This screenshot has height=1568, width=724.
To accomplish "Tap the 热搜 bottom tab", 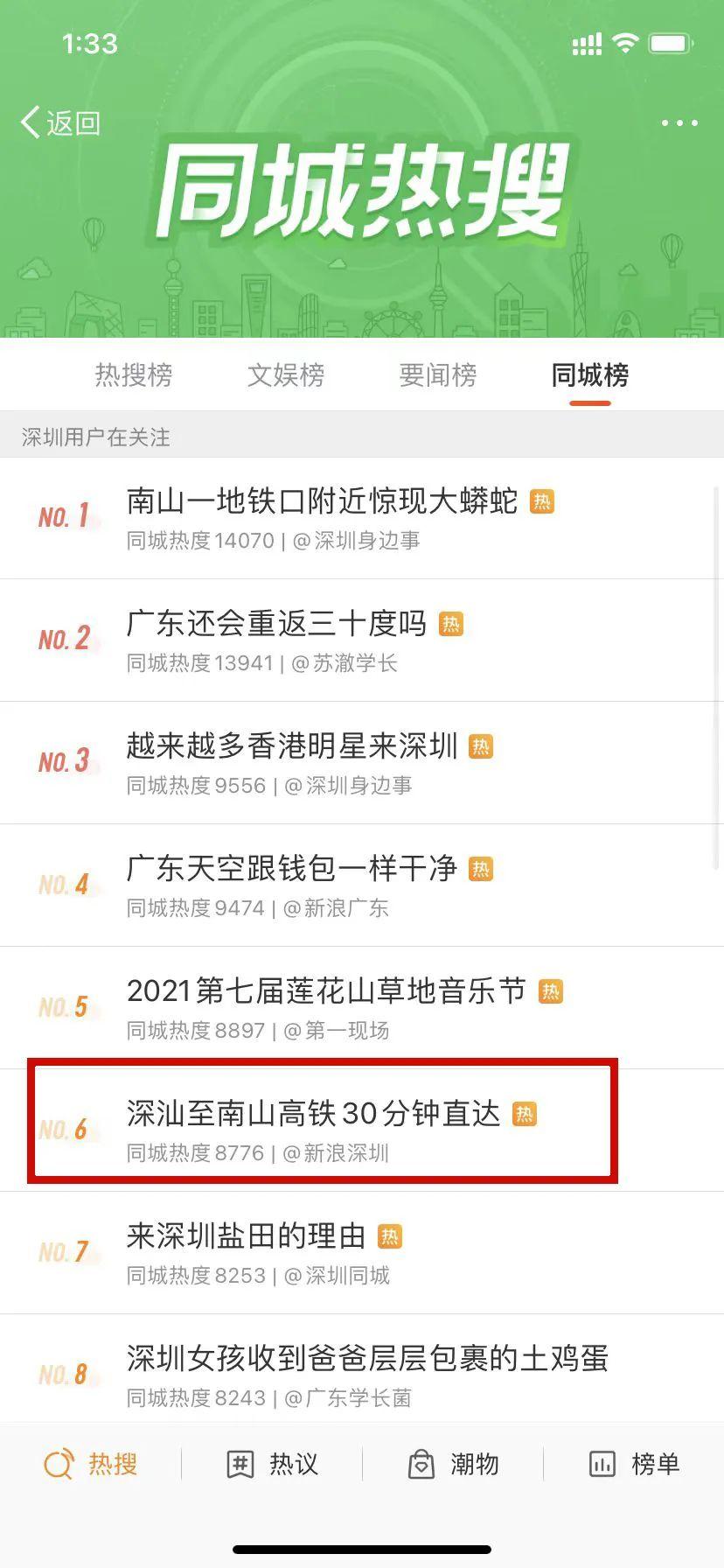I will [x=91, y=1464].
